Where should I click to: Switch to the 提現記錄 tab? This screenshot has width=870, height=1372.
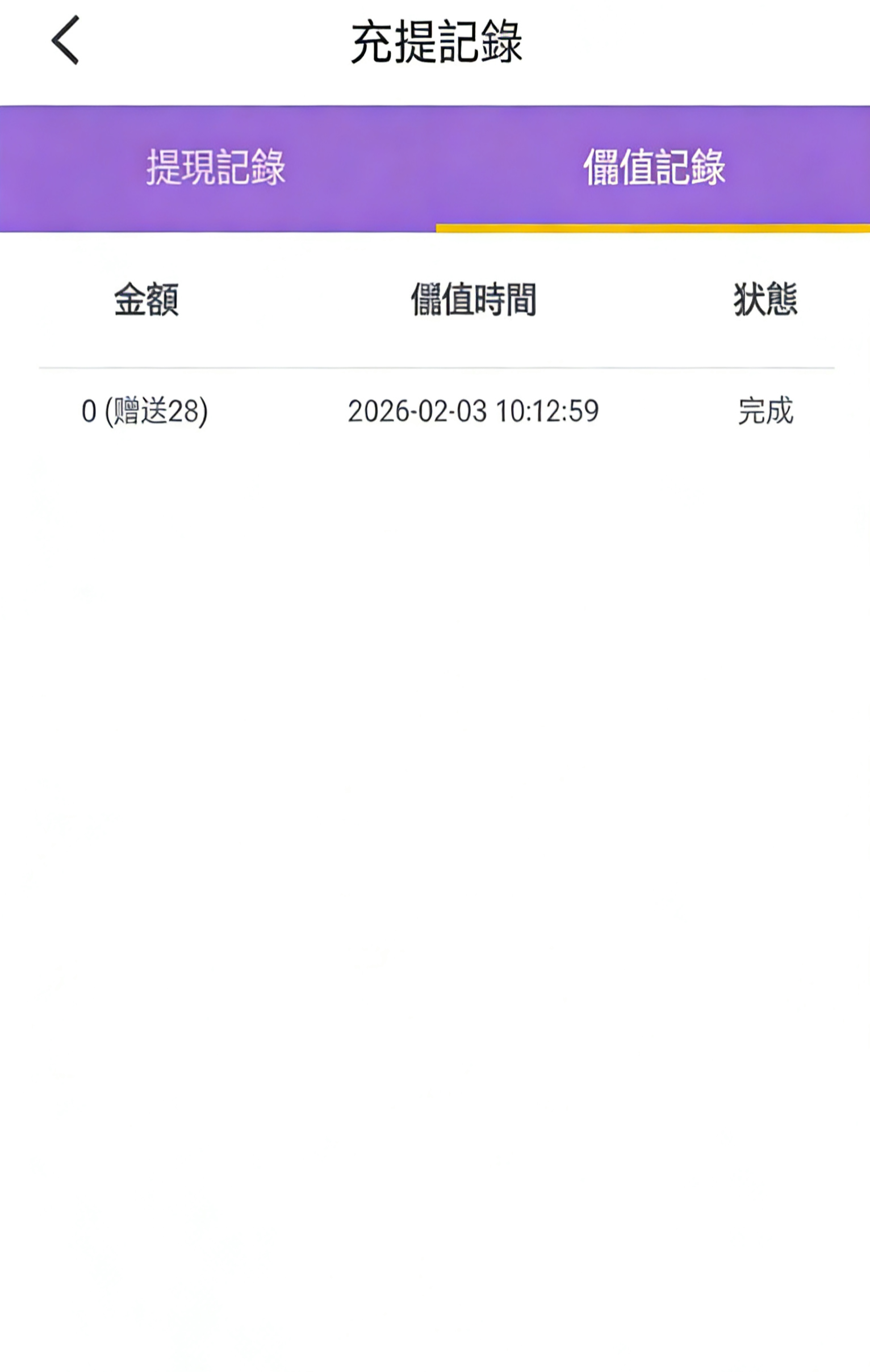216,168
